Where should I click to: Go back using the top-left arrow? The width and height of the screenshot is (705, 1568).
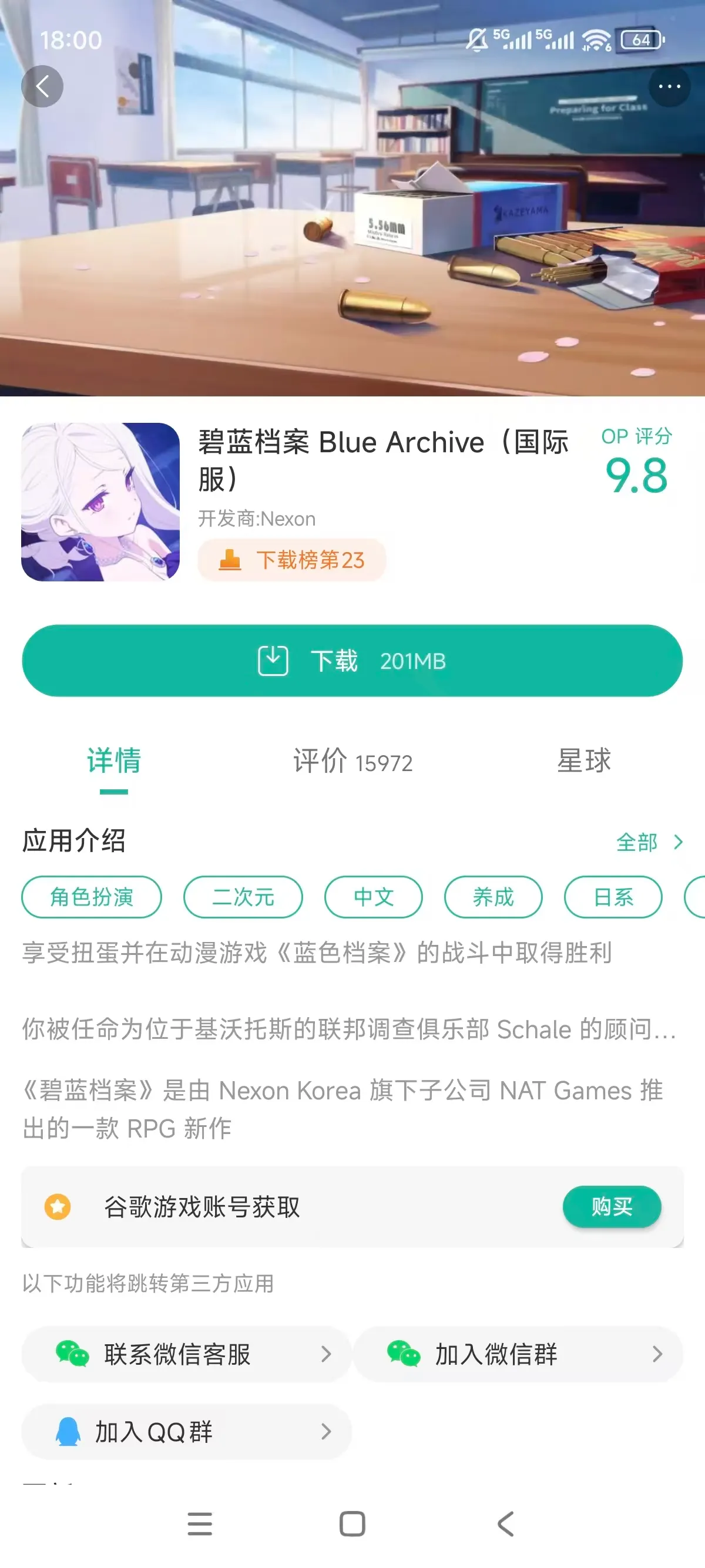(x=42, y=86)
